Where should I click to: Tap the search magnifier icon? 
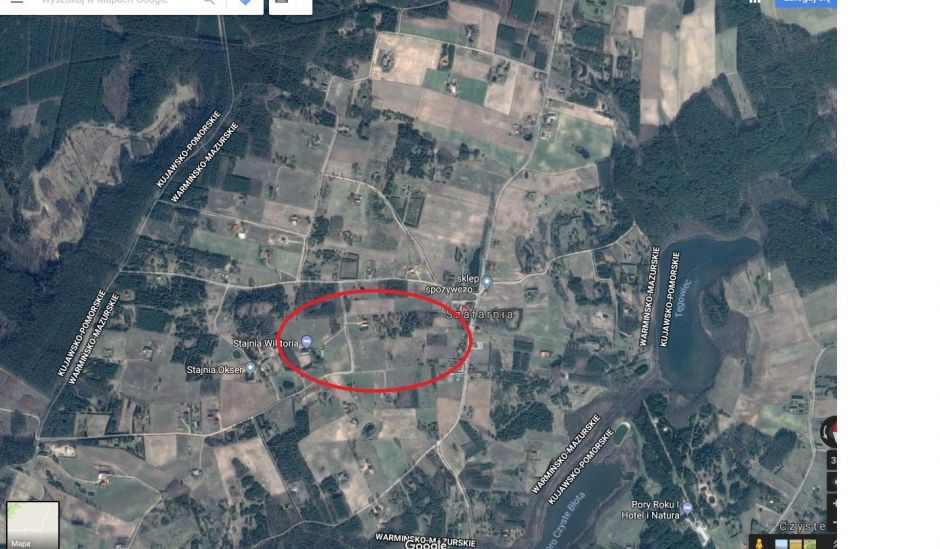[x=209, y=3]
